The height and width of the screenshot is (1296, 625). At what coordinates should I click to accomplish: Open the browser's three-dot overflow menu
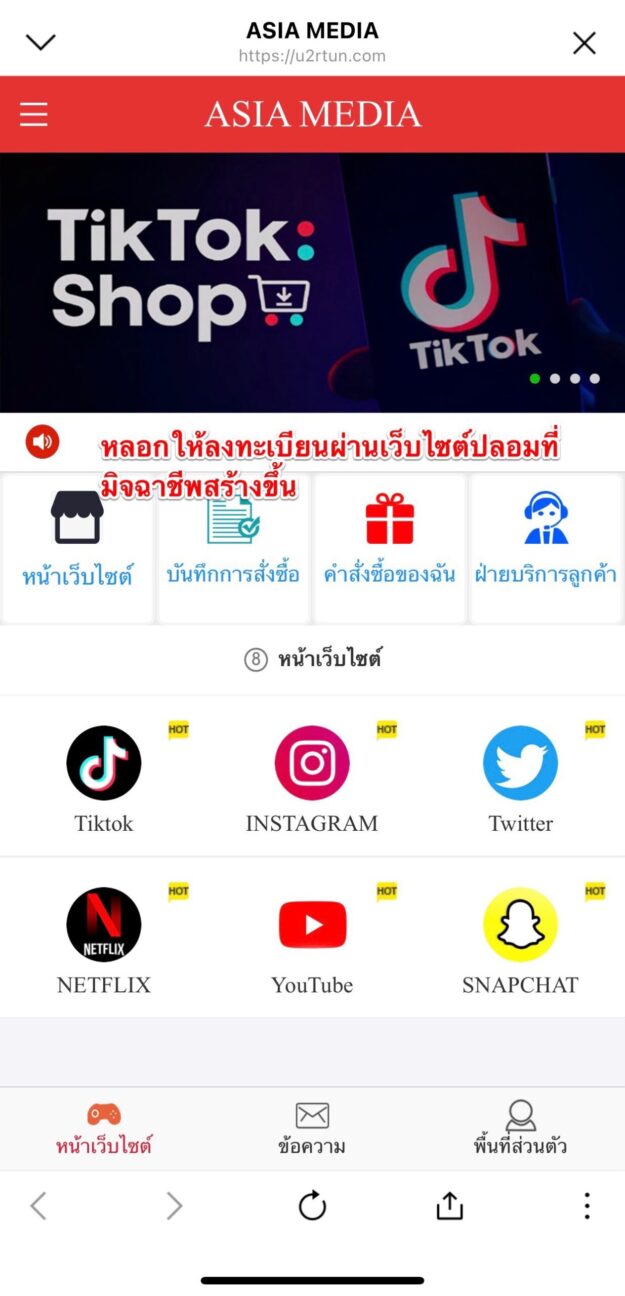coord(587,1206)
